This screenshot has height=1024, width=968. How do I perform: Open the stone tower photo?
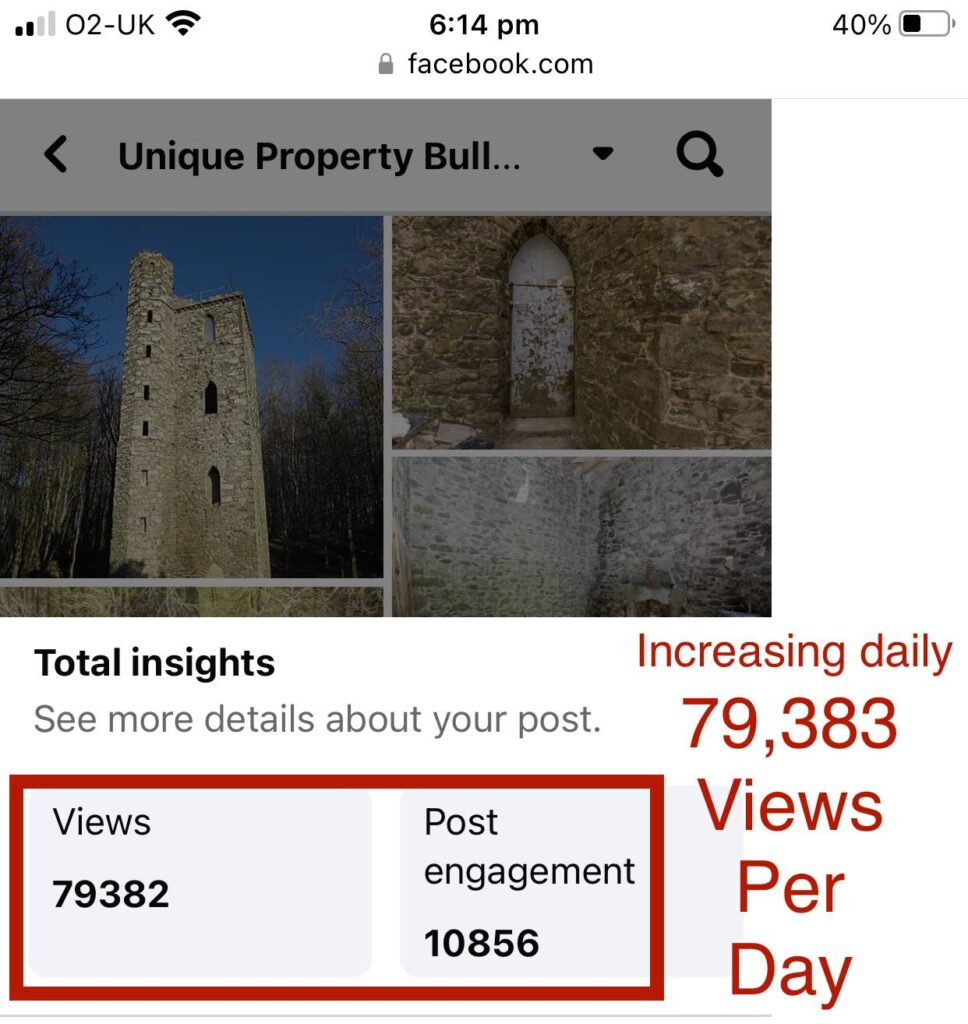point(191,396)
